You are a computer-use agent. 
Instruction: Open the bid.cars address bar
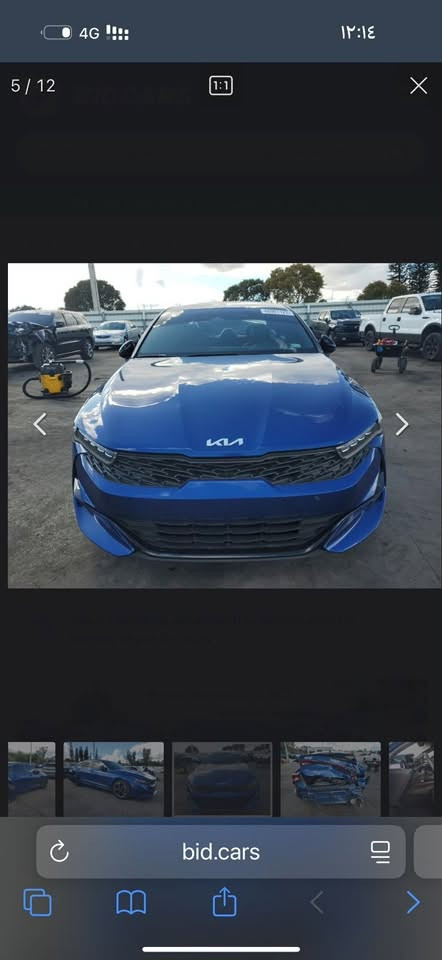point(220,852)
